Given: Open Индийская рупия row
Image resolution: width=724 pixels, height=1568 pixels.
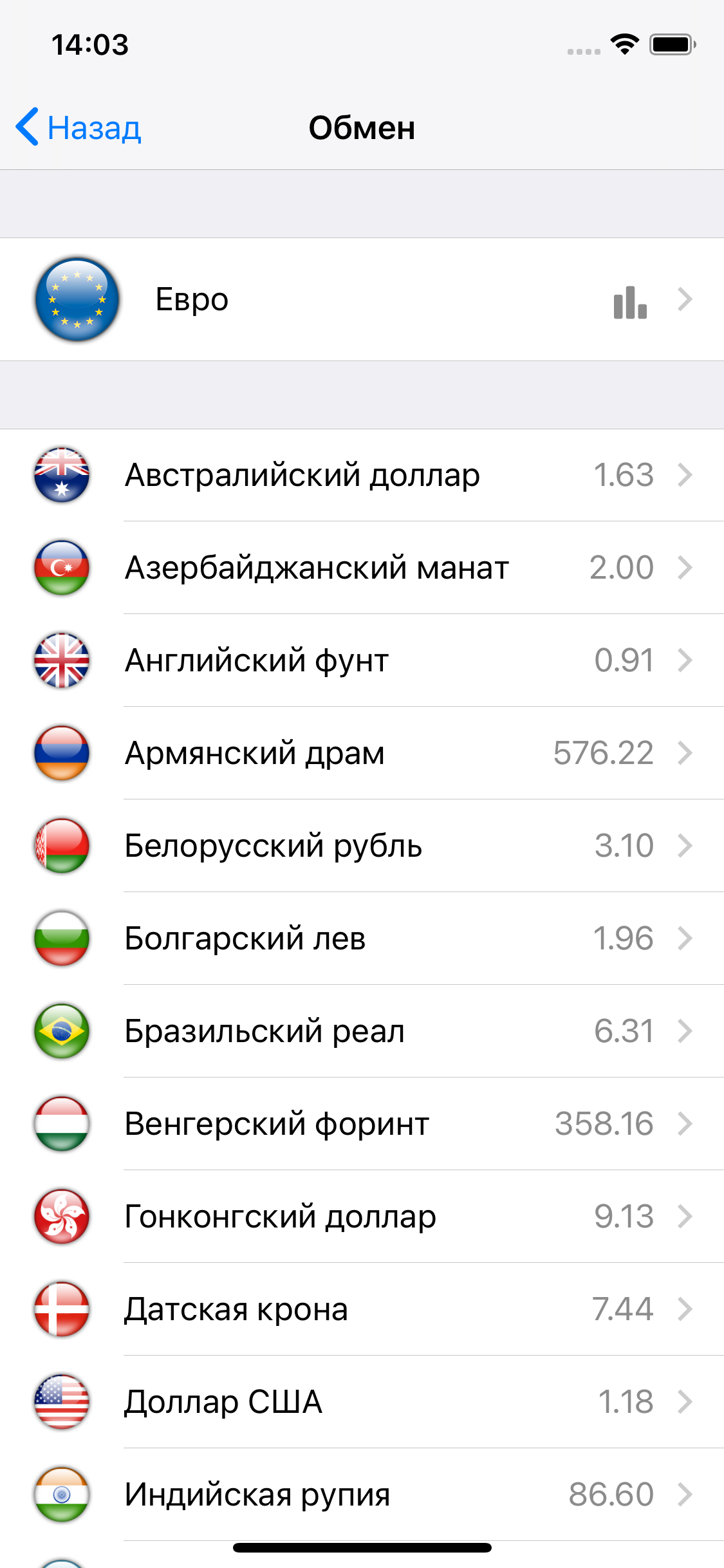Looking at the screenshot, I should pyautogui.click(x=362, y=1495).
